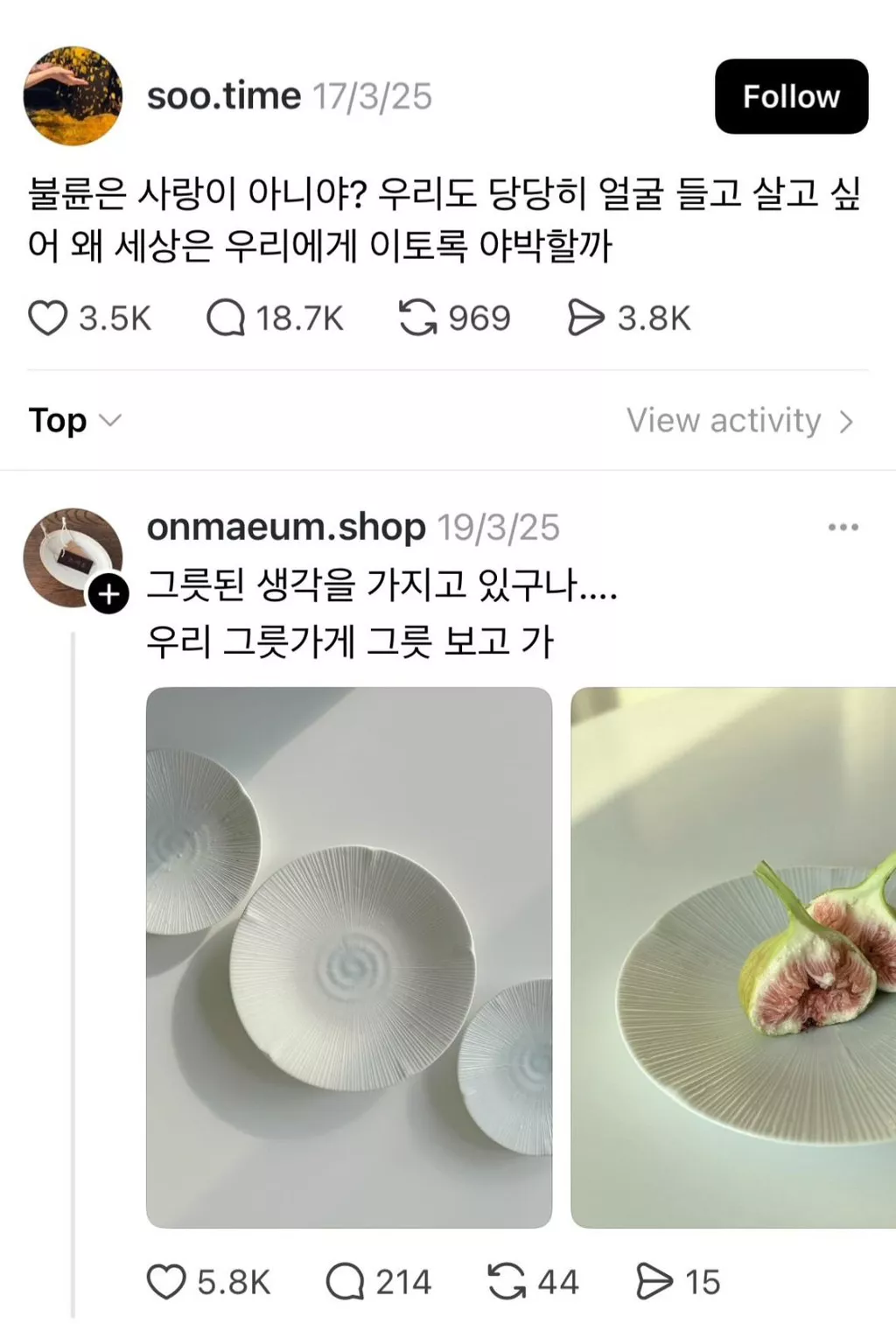Viewport: 896px width, 1324px height.
Task: Open comments on soo.time's post
Action: pyautogui.click(x=226, y=319)
